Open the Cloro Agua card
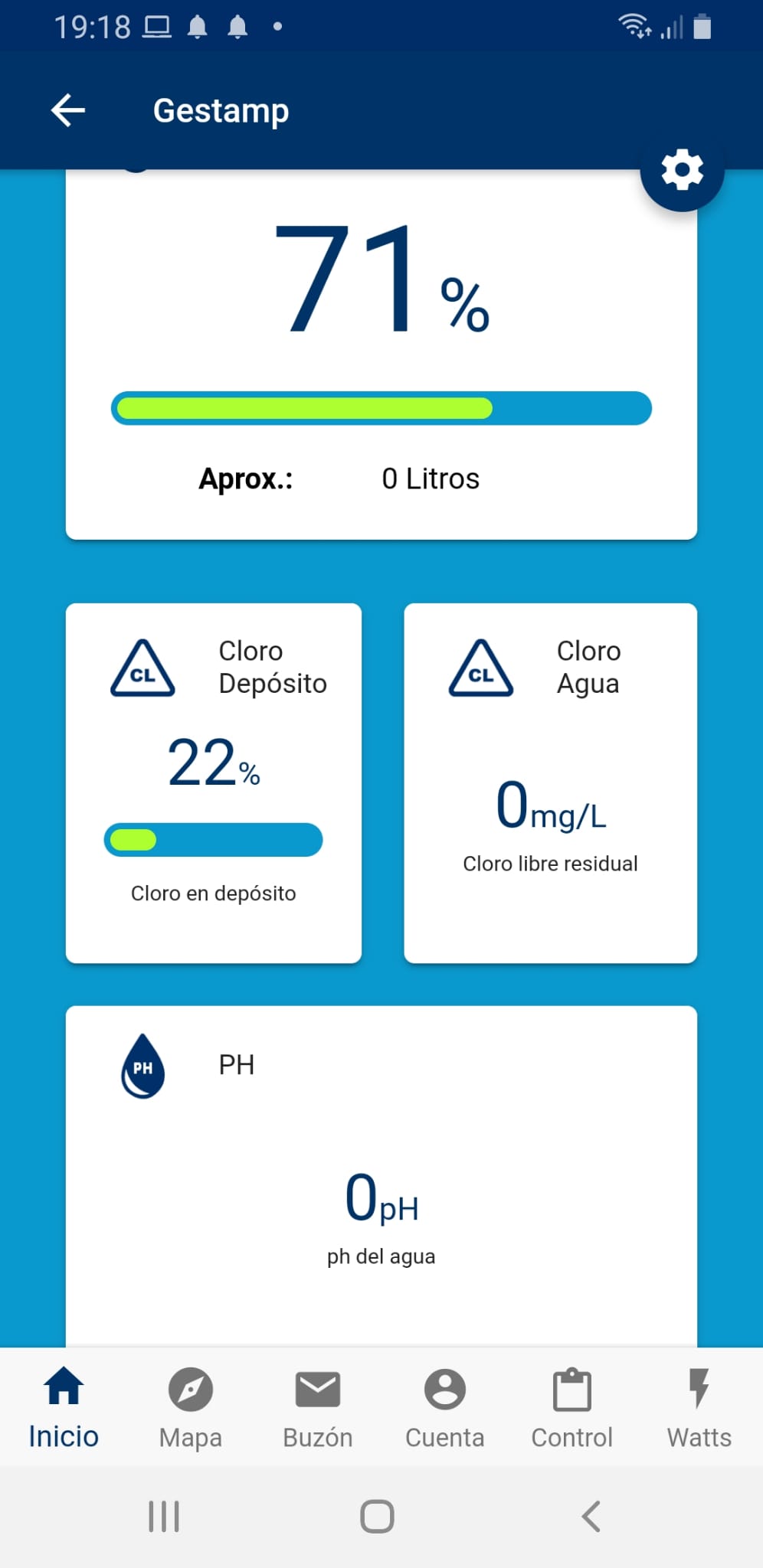The image size is (763, 1568). [551, 781]
